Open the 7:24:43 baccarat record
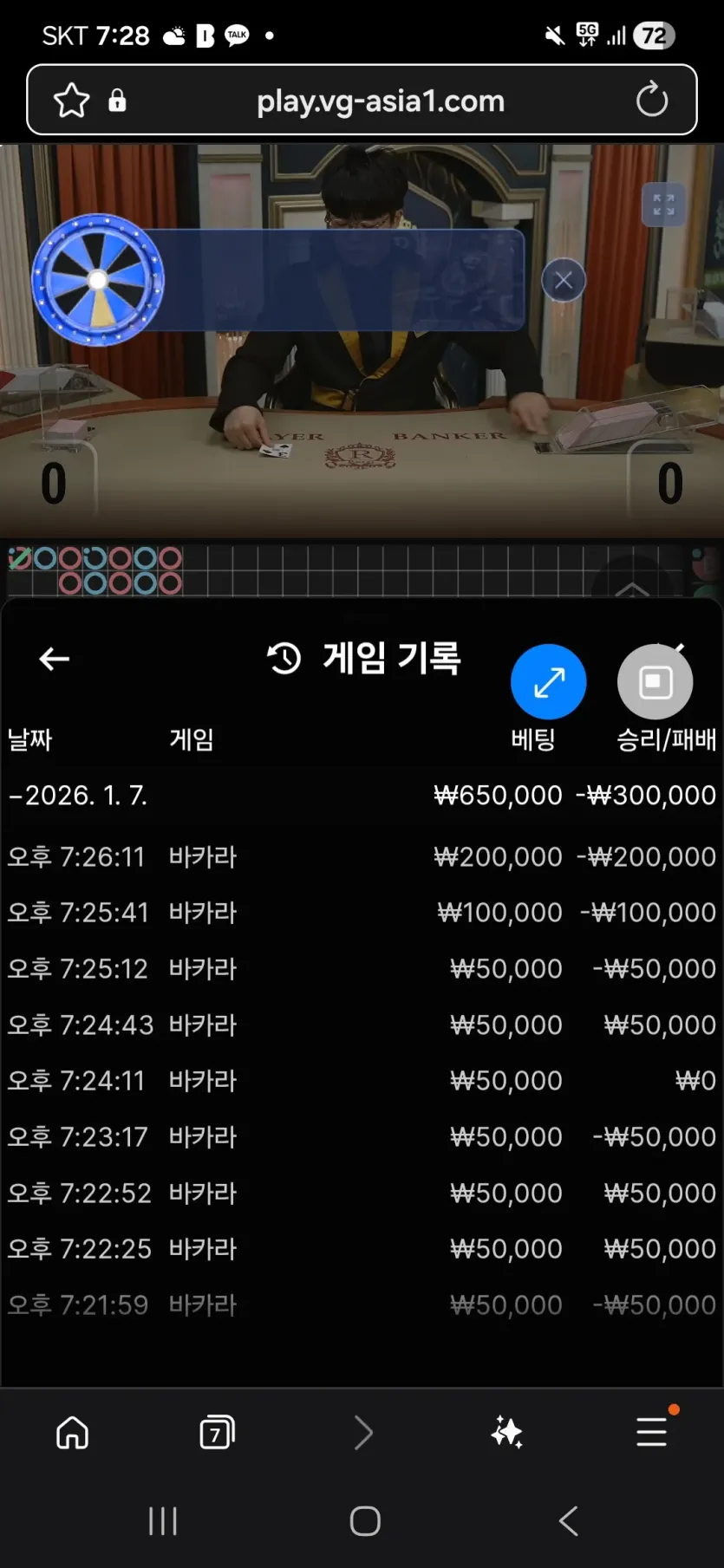Image resolution: width=724 pixels, height=1568 pixels. [362, 1025]
